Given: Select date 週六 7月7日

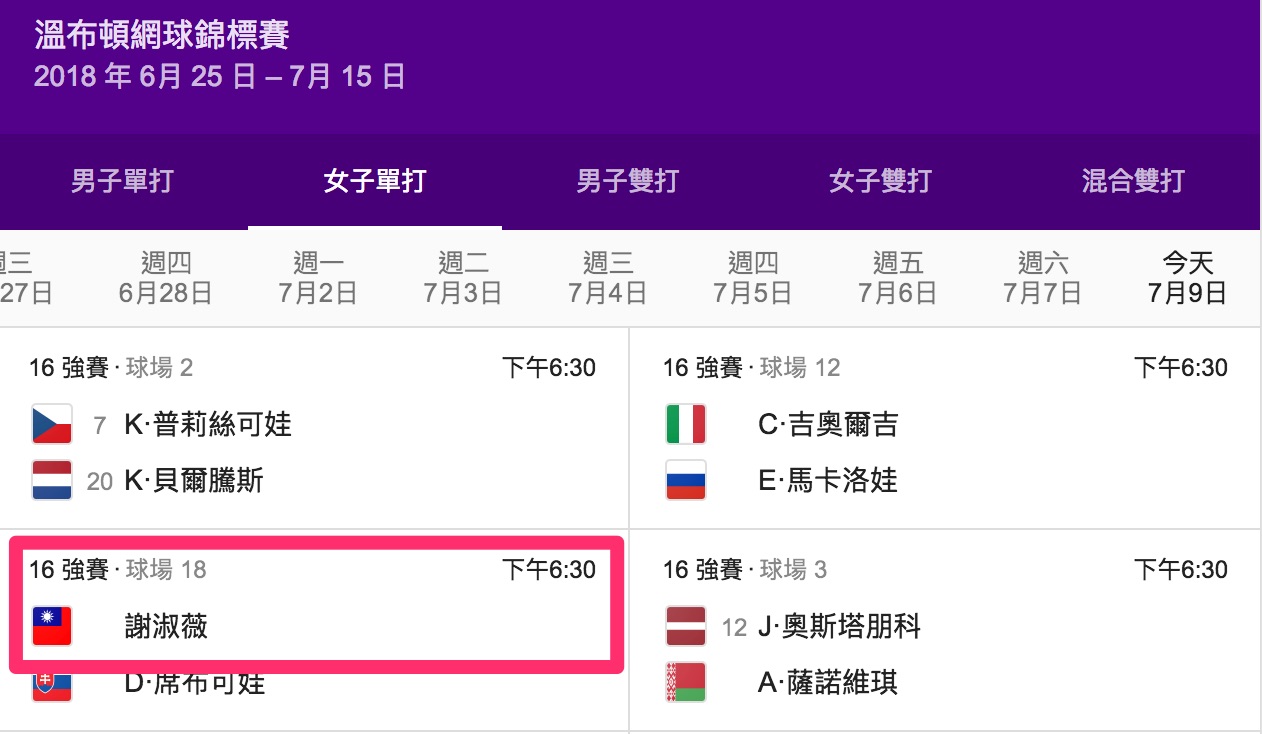Looking at the screenshot, I should tap(1042, 278).
